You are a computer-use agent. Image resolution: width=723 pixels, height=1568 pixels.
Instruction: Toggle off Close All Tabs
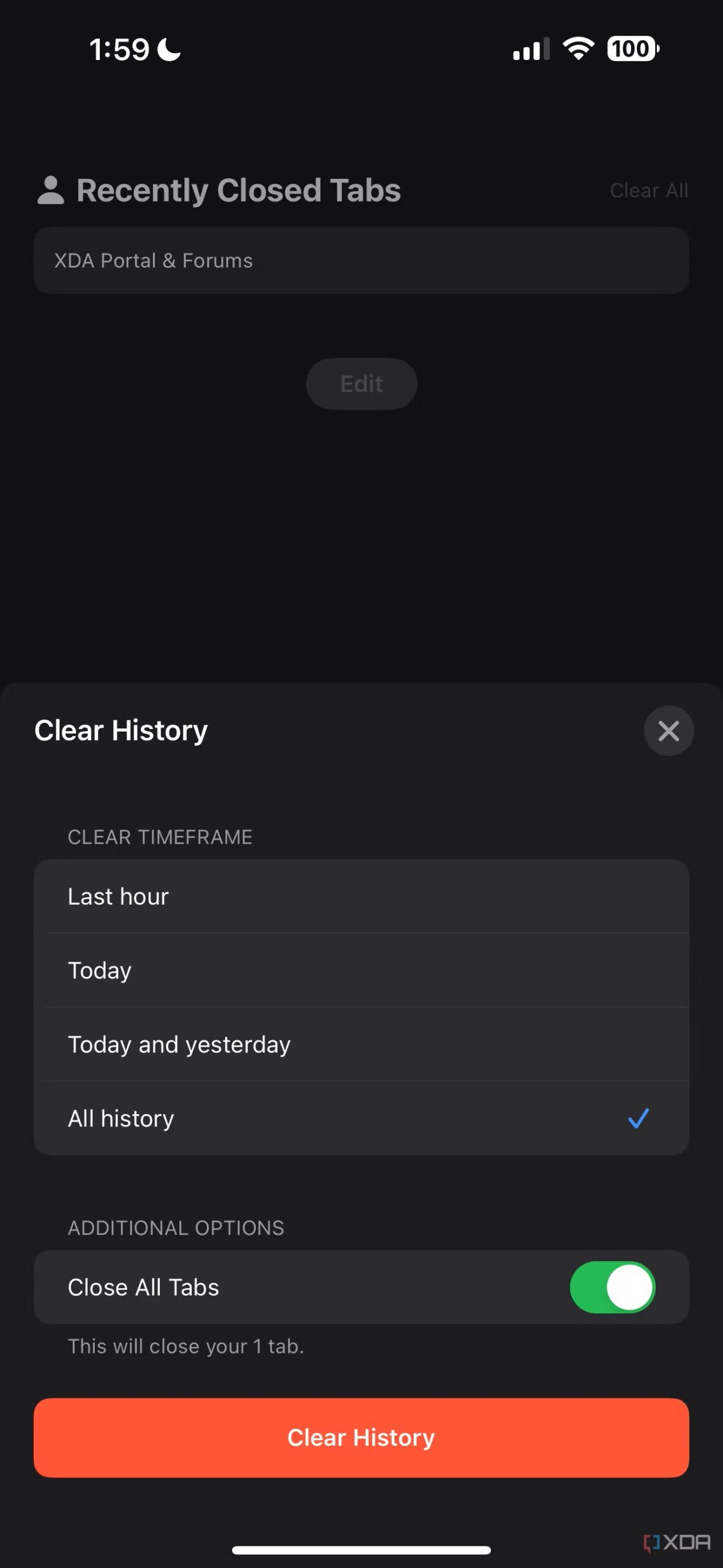pos(612,1287)
